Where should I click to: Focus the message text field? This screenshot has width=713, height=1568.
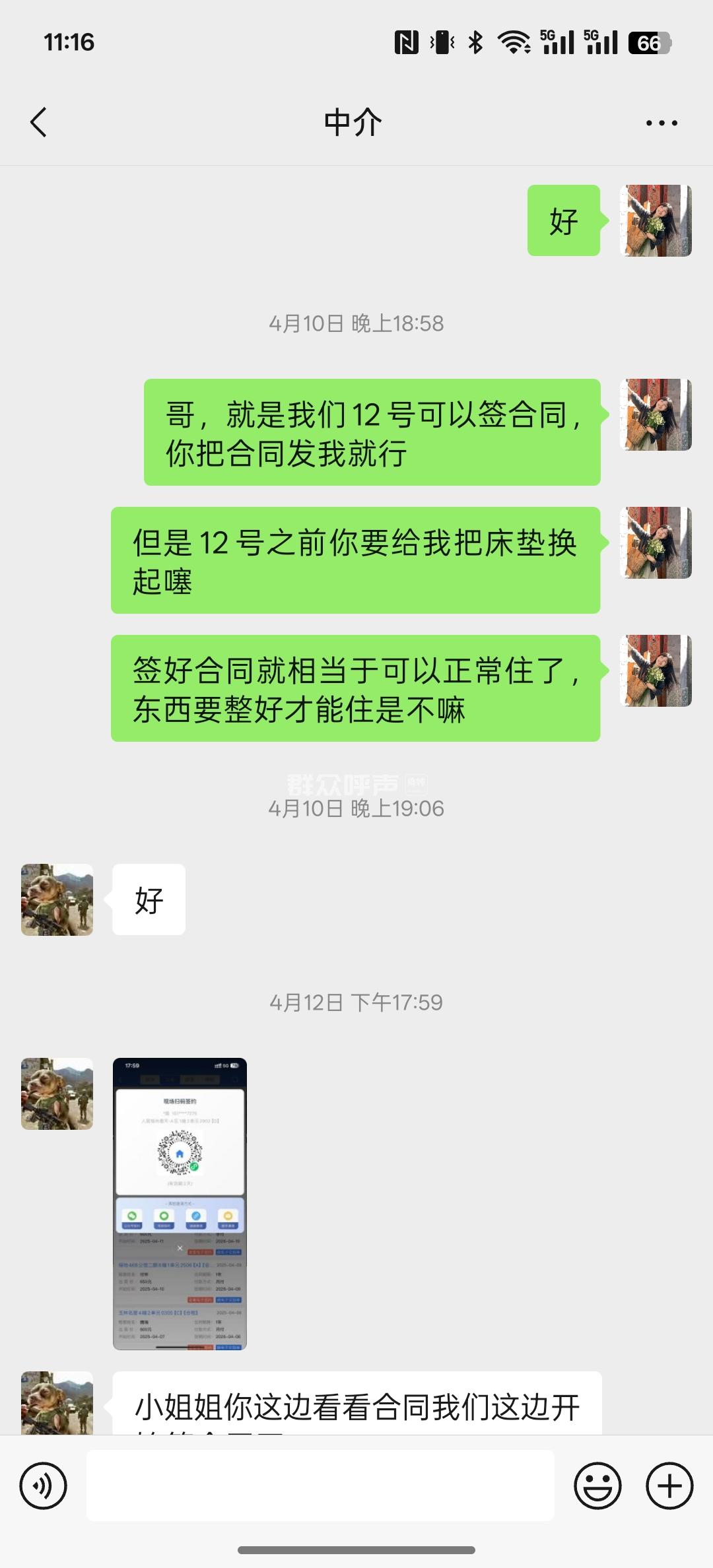pos(320,1486)
